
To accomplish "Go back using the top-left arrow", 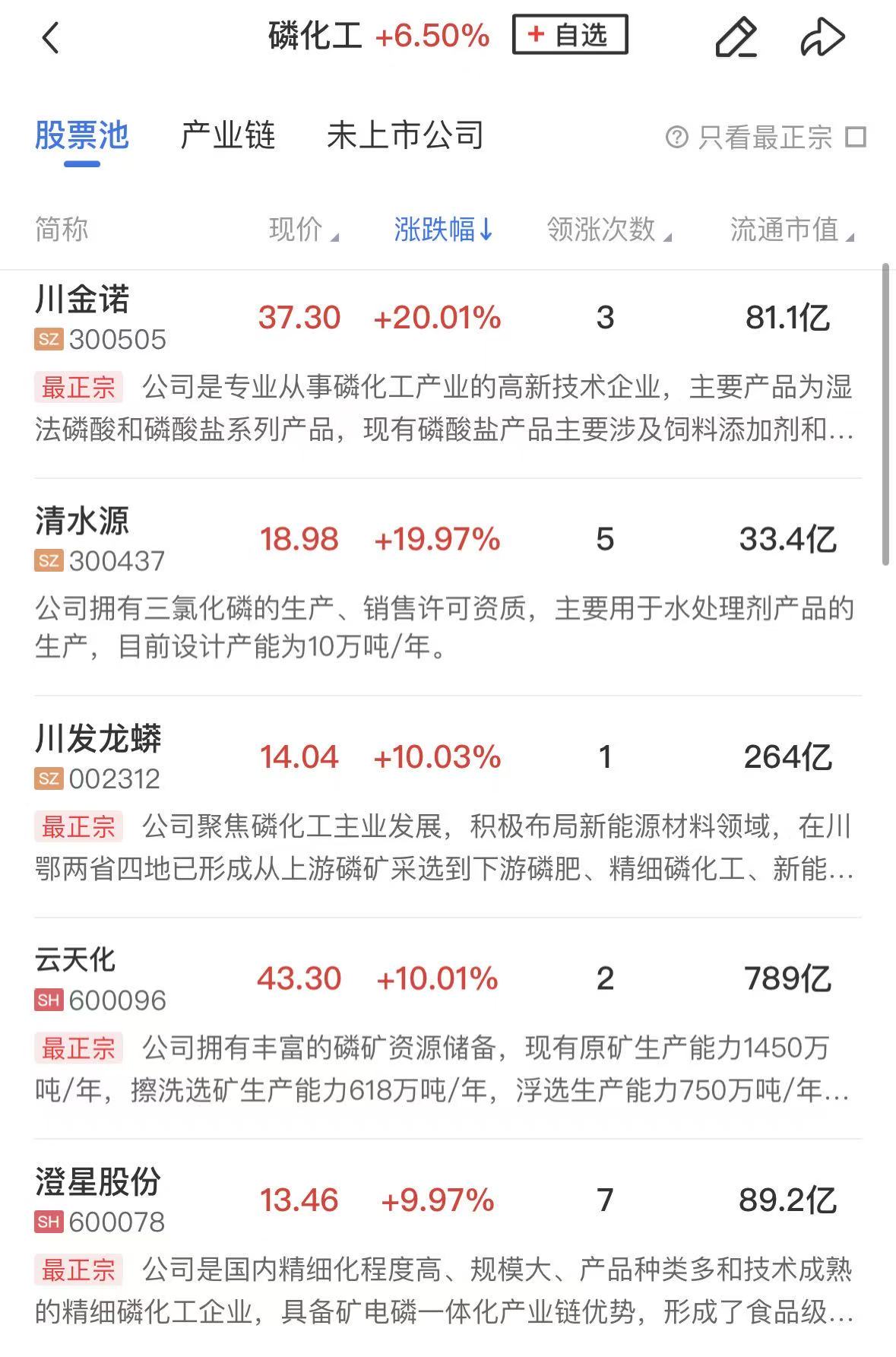I will pos(51,37).
